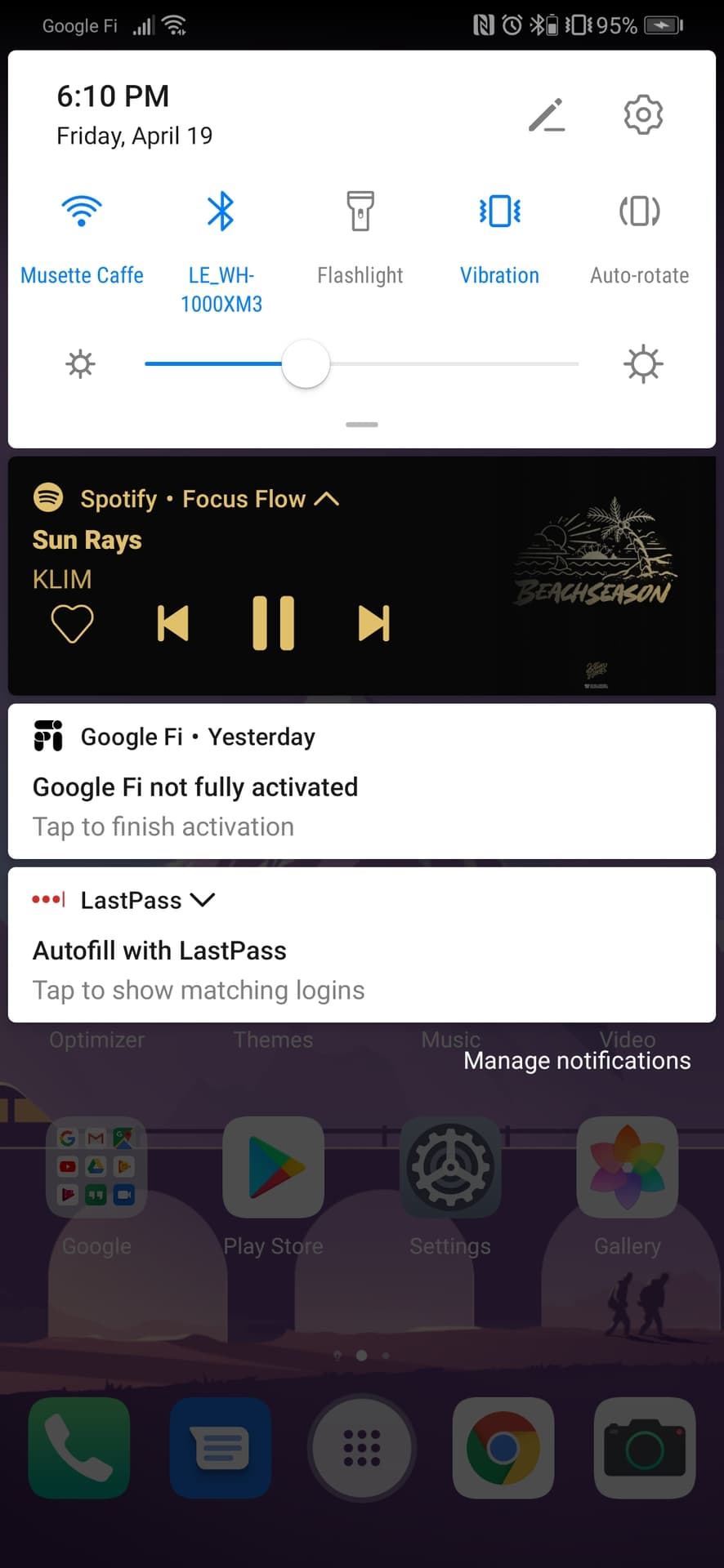Open Manage notifications

pos(577,1061)
